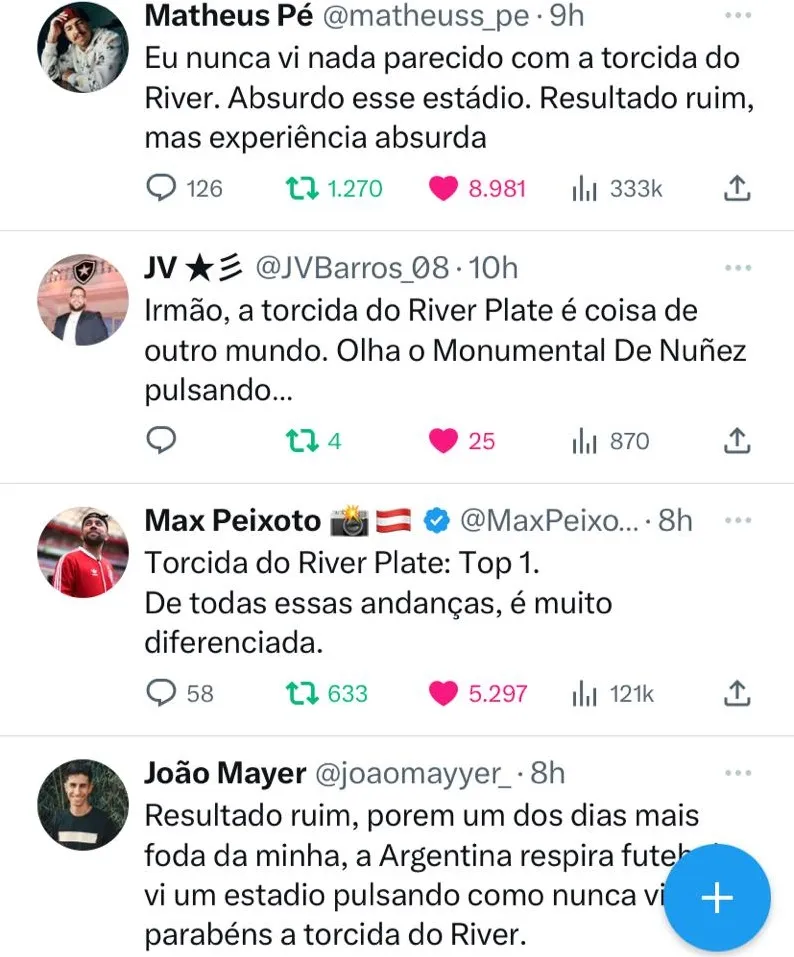
Task: Retweet Matheus Pé's post
Action: (x=297, y=188)
